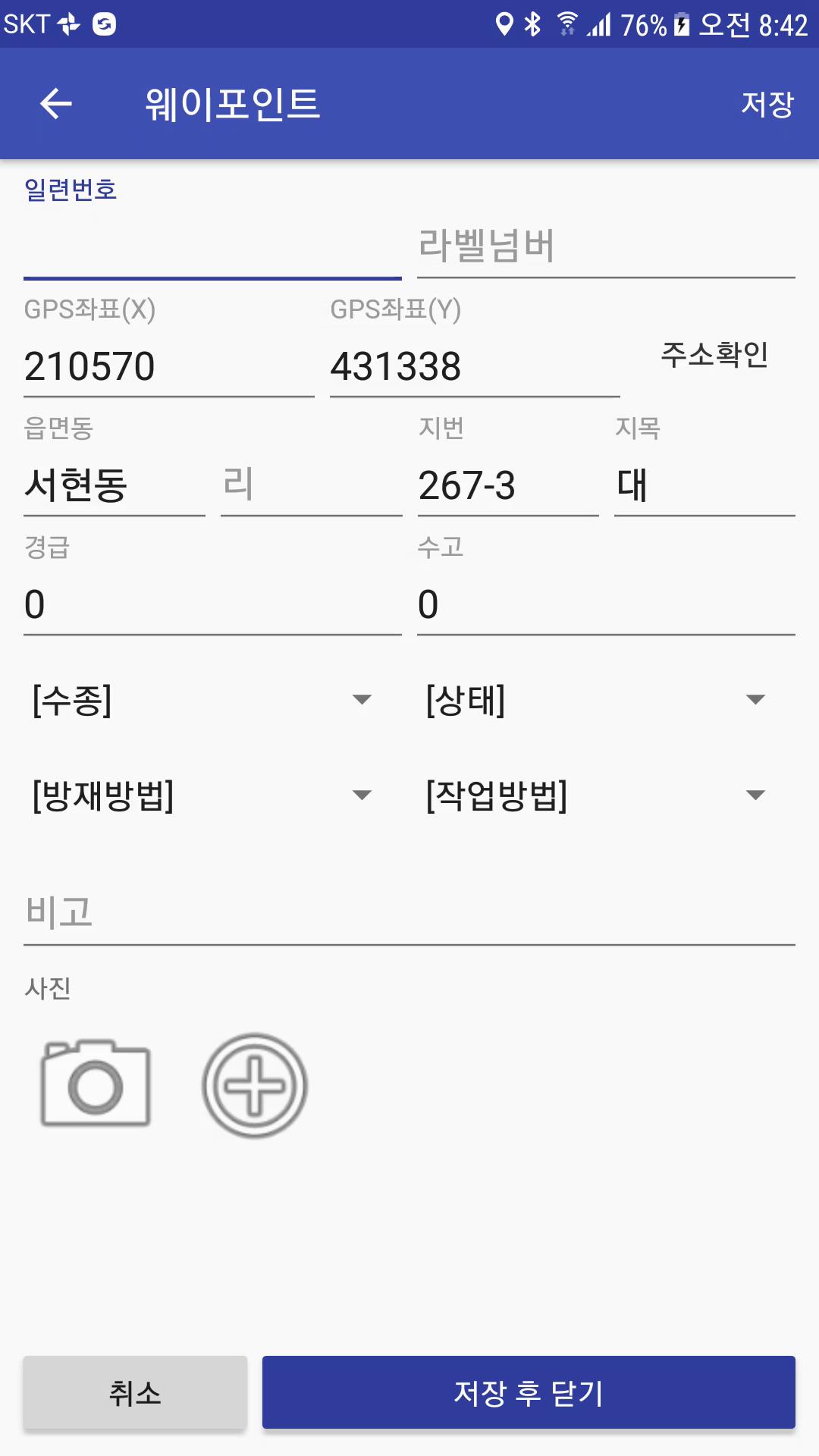Focus the 일련번호 input field
Image resolution: width=819 pixels, height=1456 pixels.
[212, 246]
